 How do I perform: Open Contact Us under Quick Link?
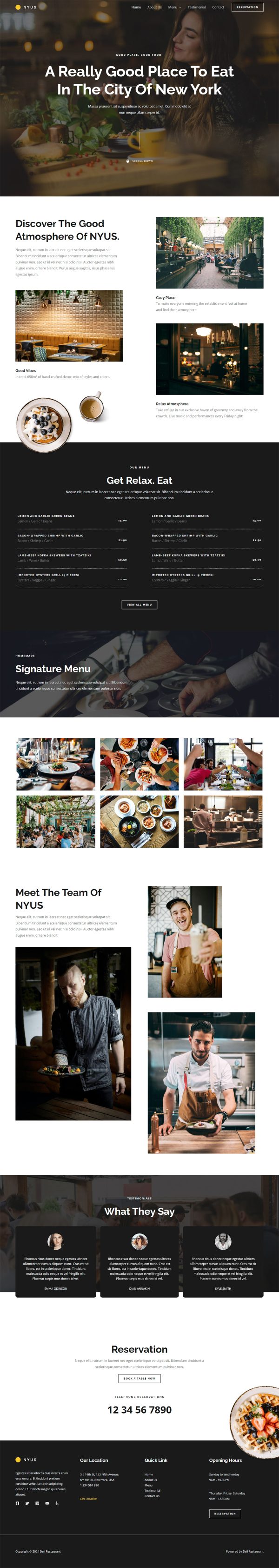pyautogui.click(x=152, y=1495)
